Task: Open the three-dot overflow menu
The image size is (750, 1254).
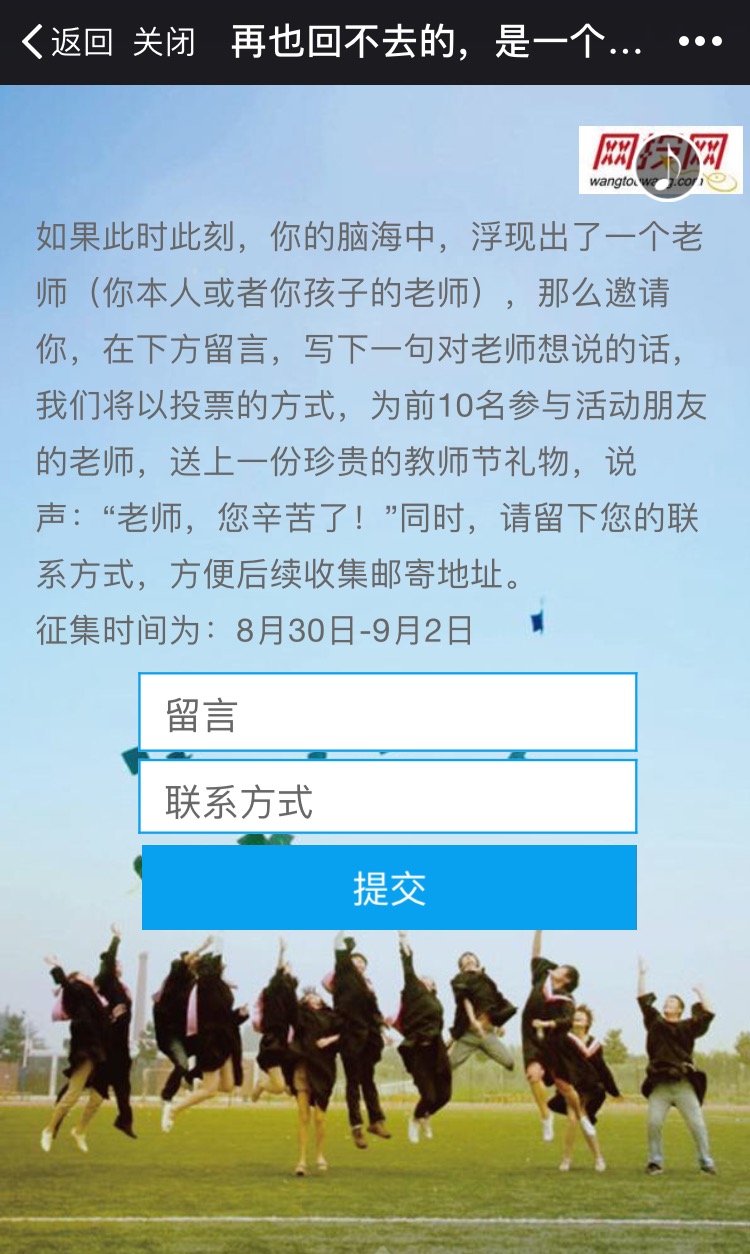Action: pyautogui.click(x=700, y=42)
